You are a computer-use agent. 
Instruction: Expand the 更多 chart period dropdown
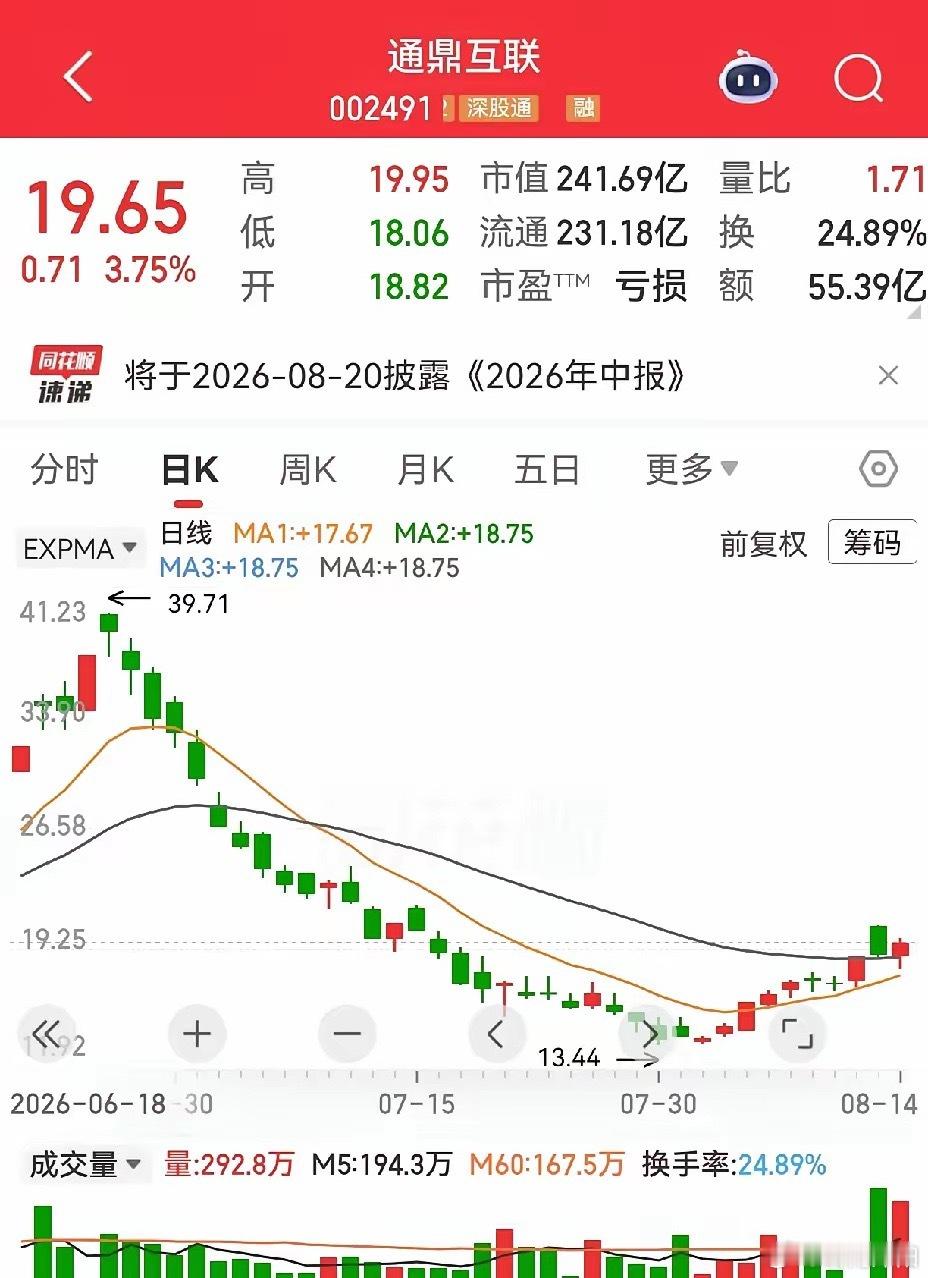pyautogui.click(x=691, y=469)
